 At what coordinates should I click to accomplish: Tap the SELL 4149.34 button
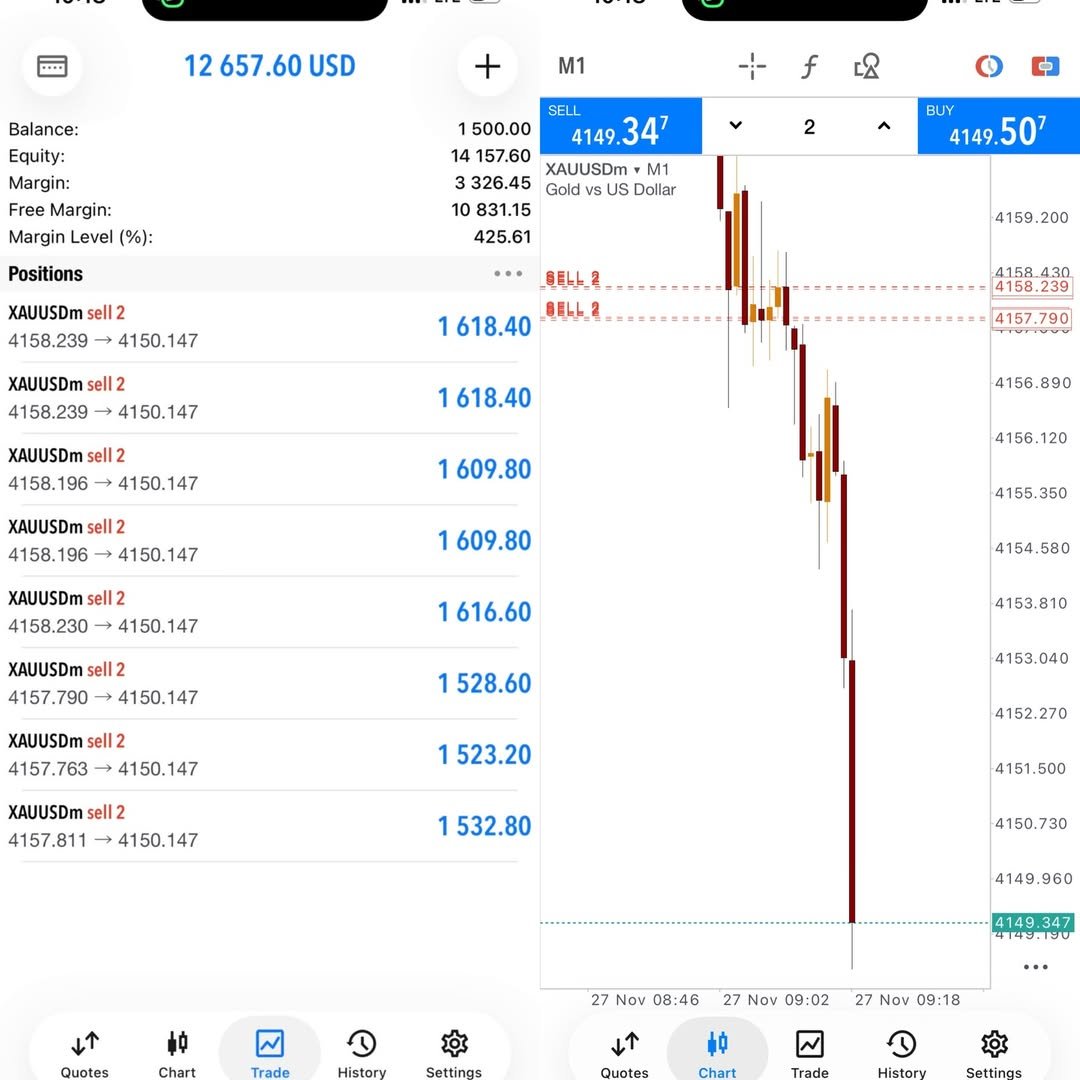[x=621, y=126]
